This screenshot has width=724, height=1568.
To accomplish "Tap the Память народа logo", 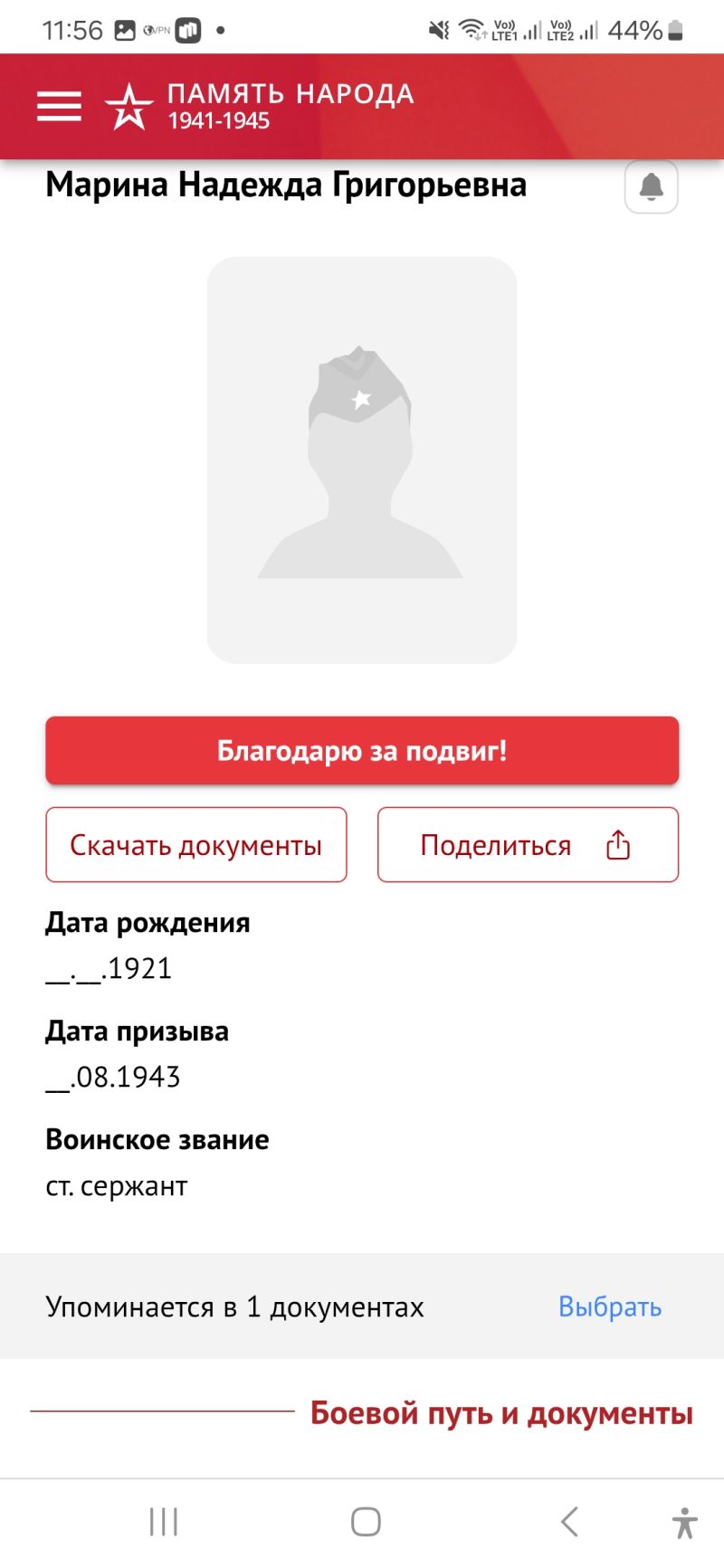I will click(260, 106).
